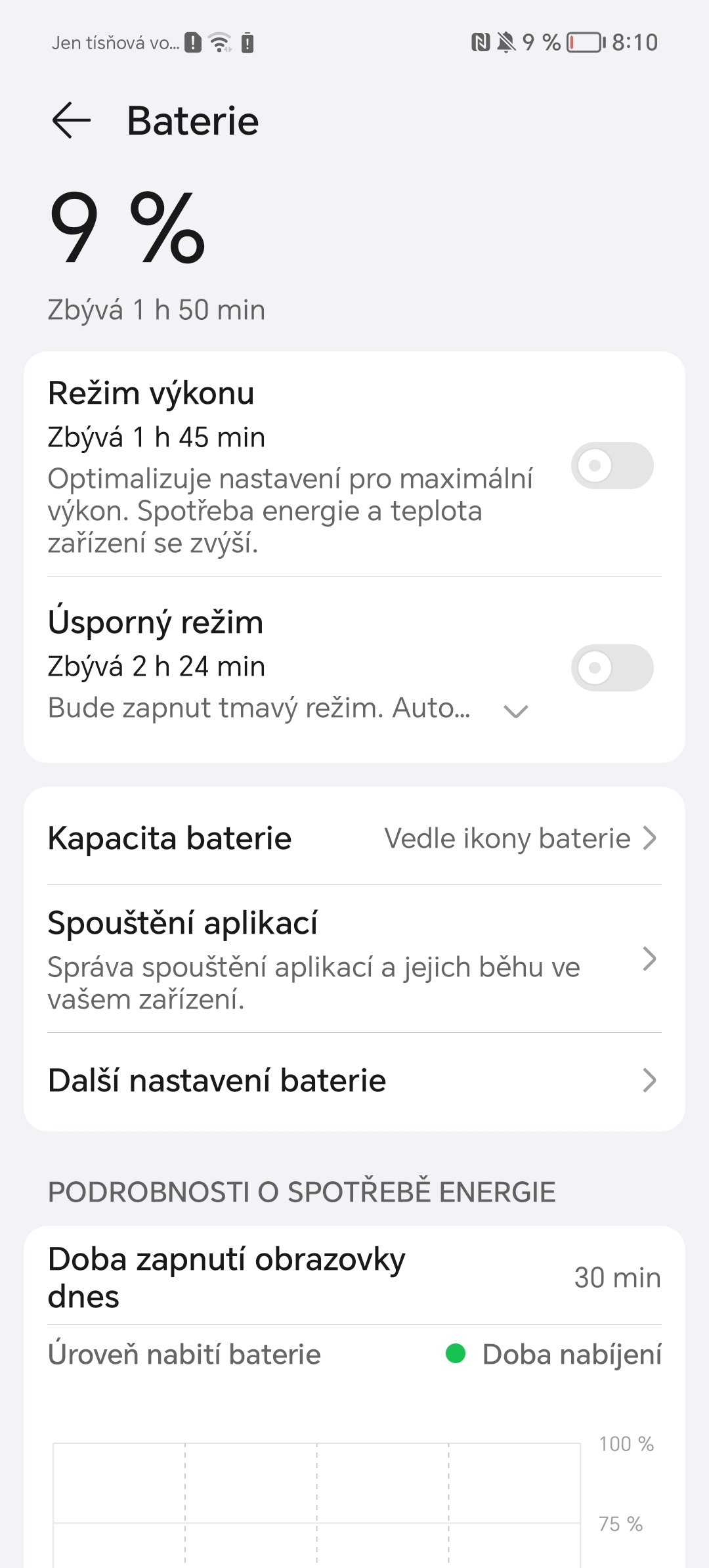This screenshot has height=1568, width=709.
Task: Select Úroveň nabití baterie legend label
Action: (x=184, y=1354)
